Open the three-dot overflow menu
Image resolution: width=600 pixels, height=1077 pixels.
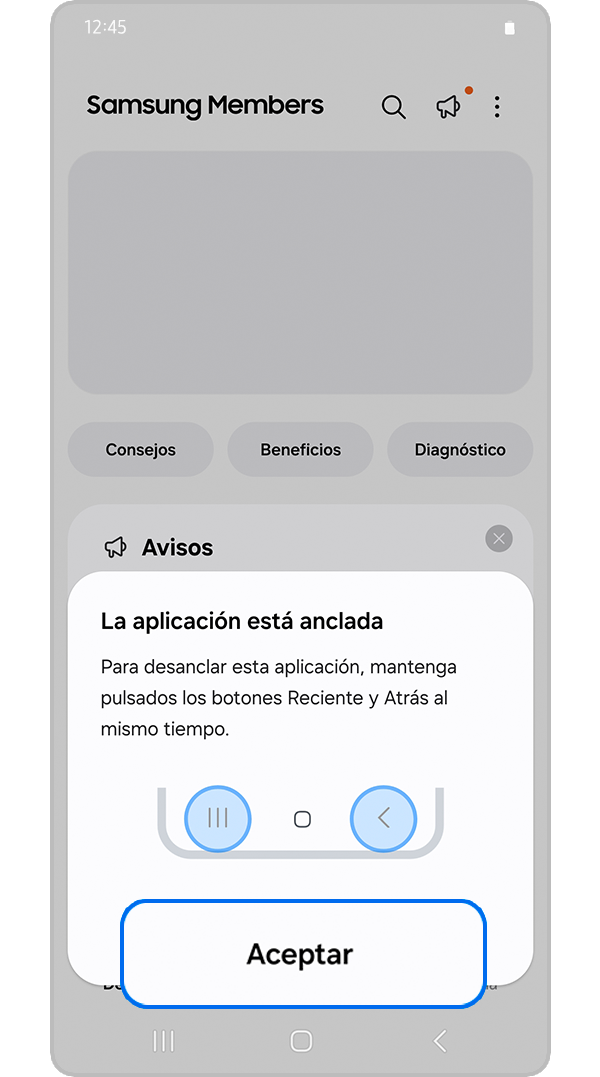pos(497,108)
